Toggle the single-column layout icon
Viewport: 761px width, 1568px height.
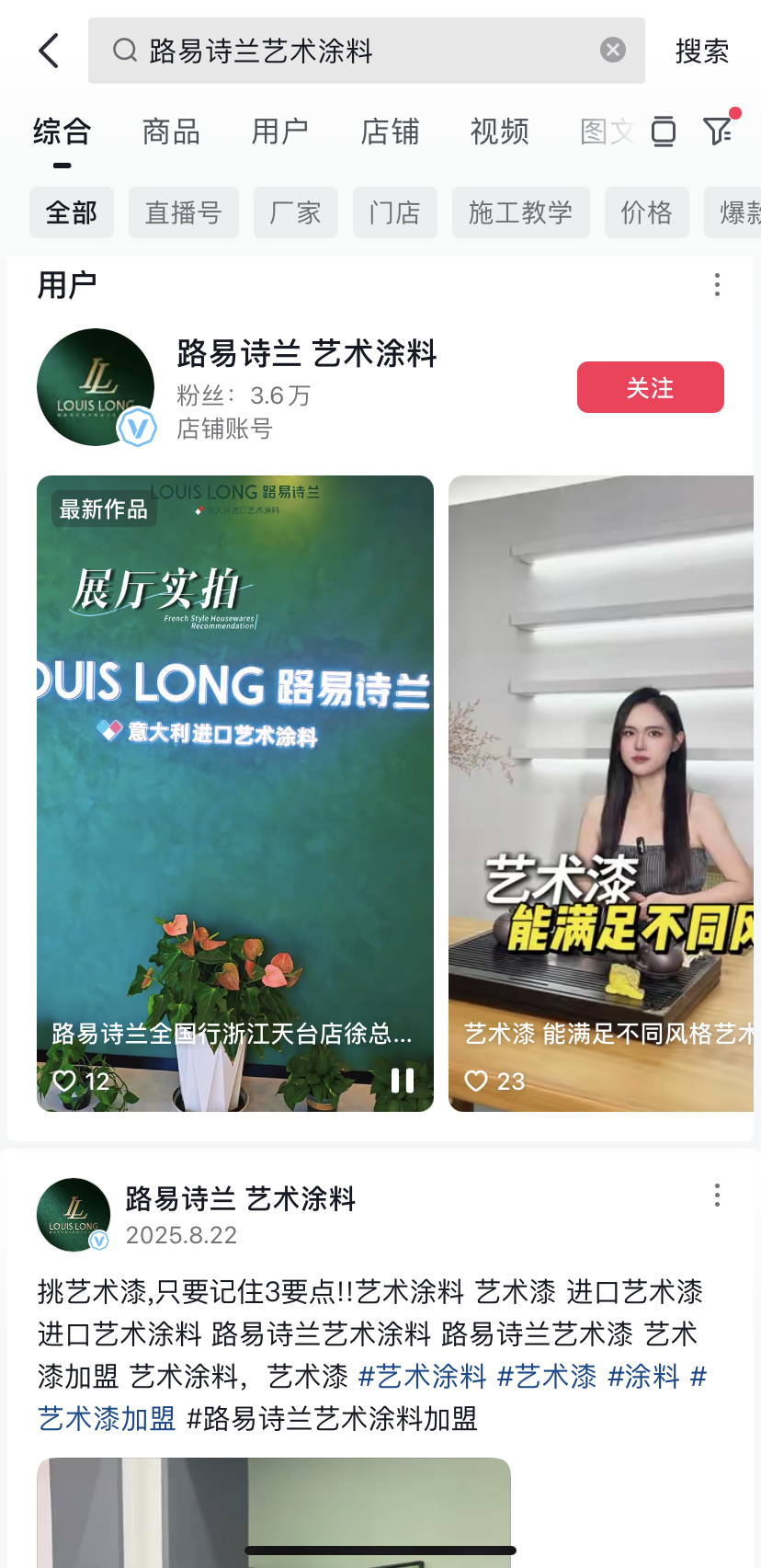click(663, 132)
